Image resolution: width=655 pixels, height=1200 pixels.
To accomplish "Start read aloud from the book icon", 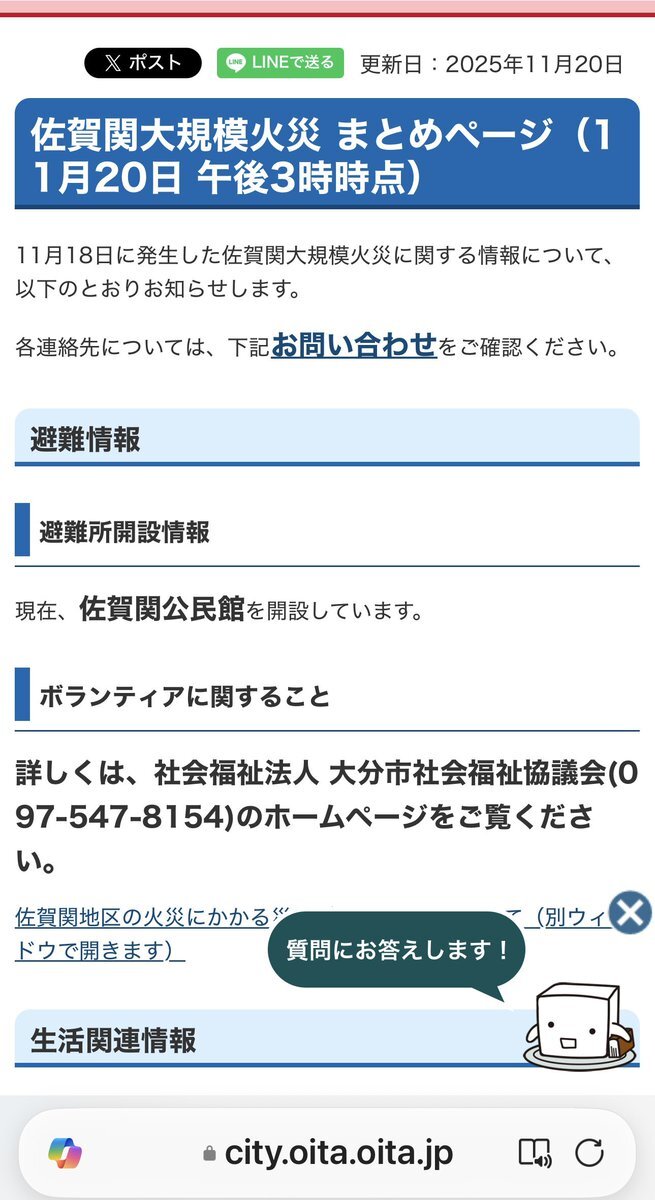I will coord(535,1153).
